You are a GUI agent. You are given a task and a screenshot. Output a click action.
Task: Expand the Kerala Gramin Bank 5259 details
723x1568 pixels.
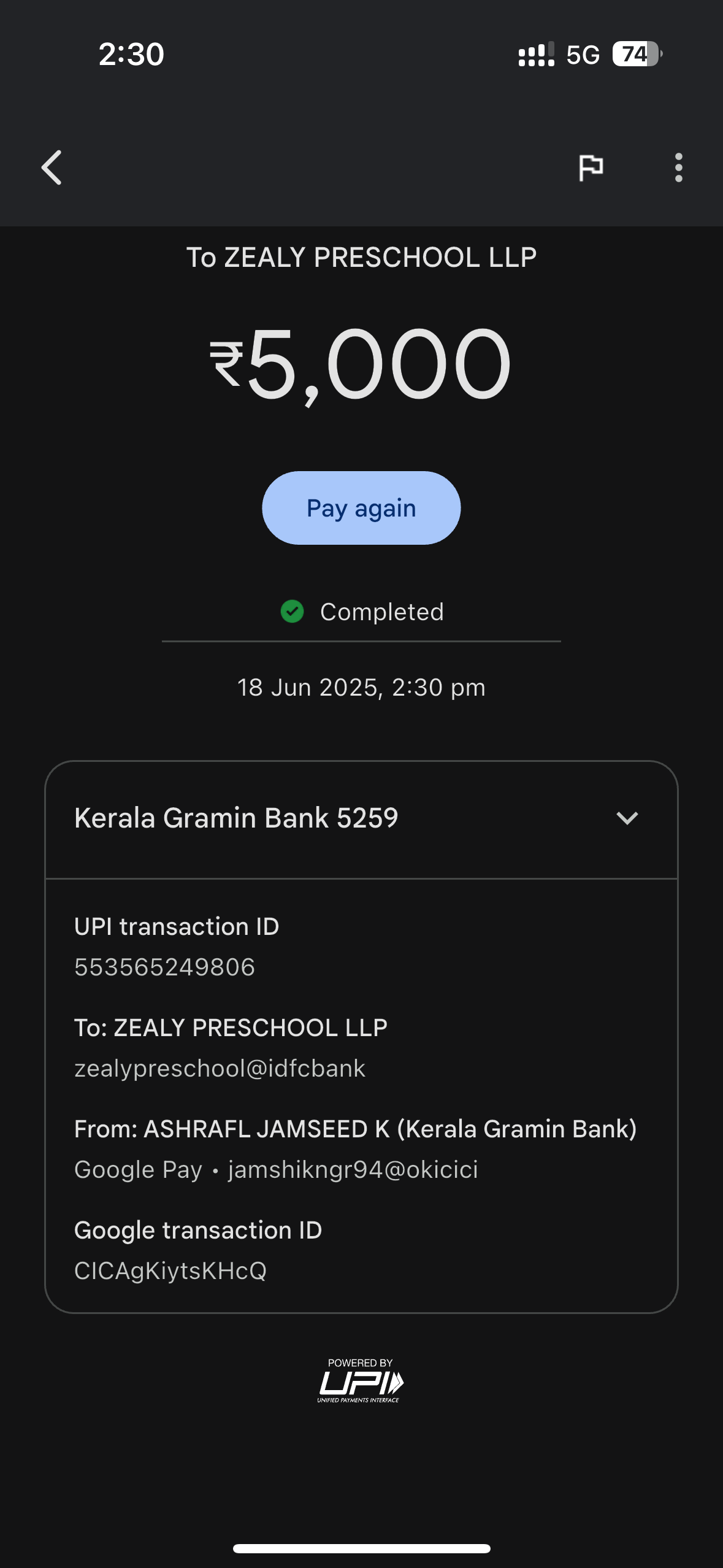[627, 818]
